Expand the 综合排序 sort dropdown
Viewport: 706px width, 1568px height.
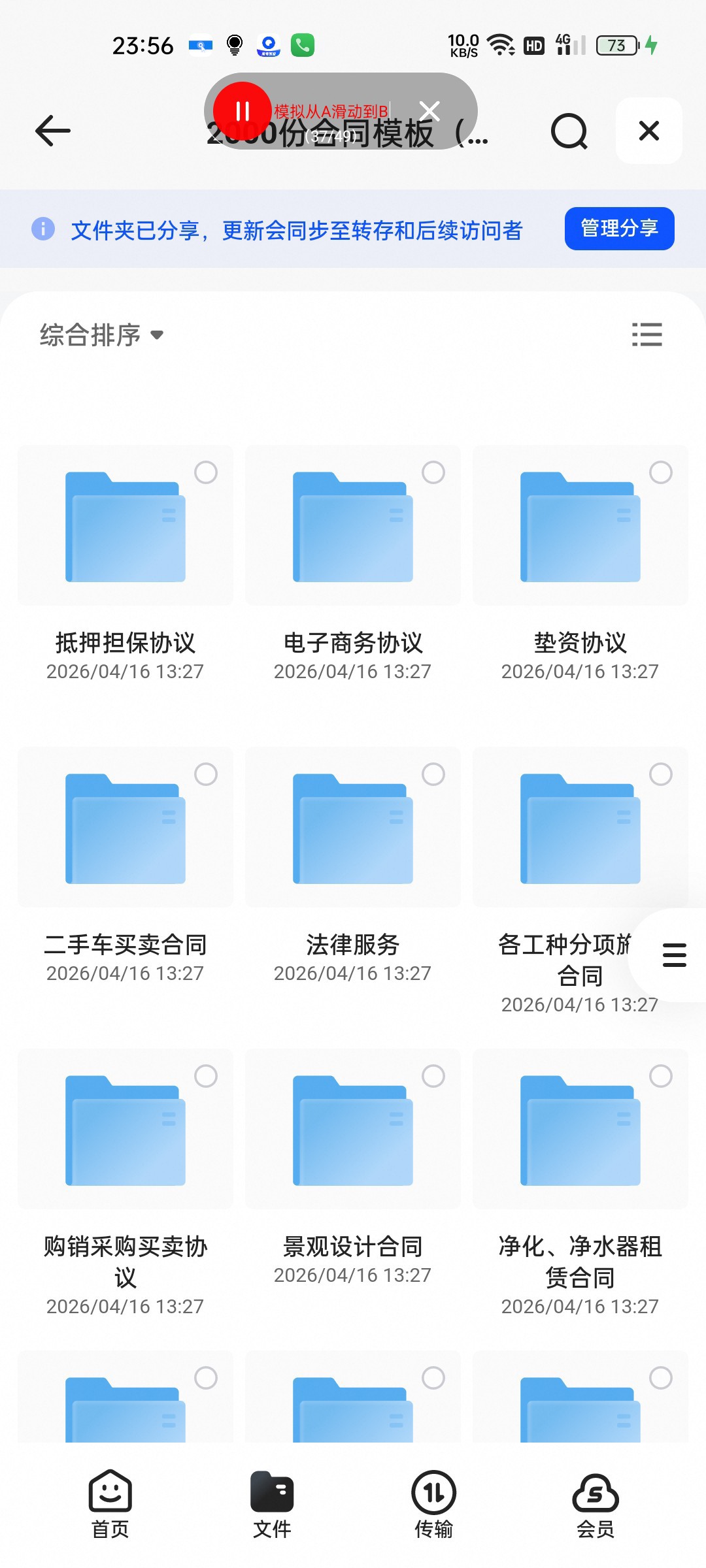[x=101, y=335]
